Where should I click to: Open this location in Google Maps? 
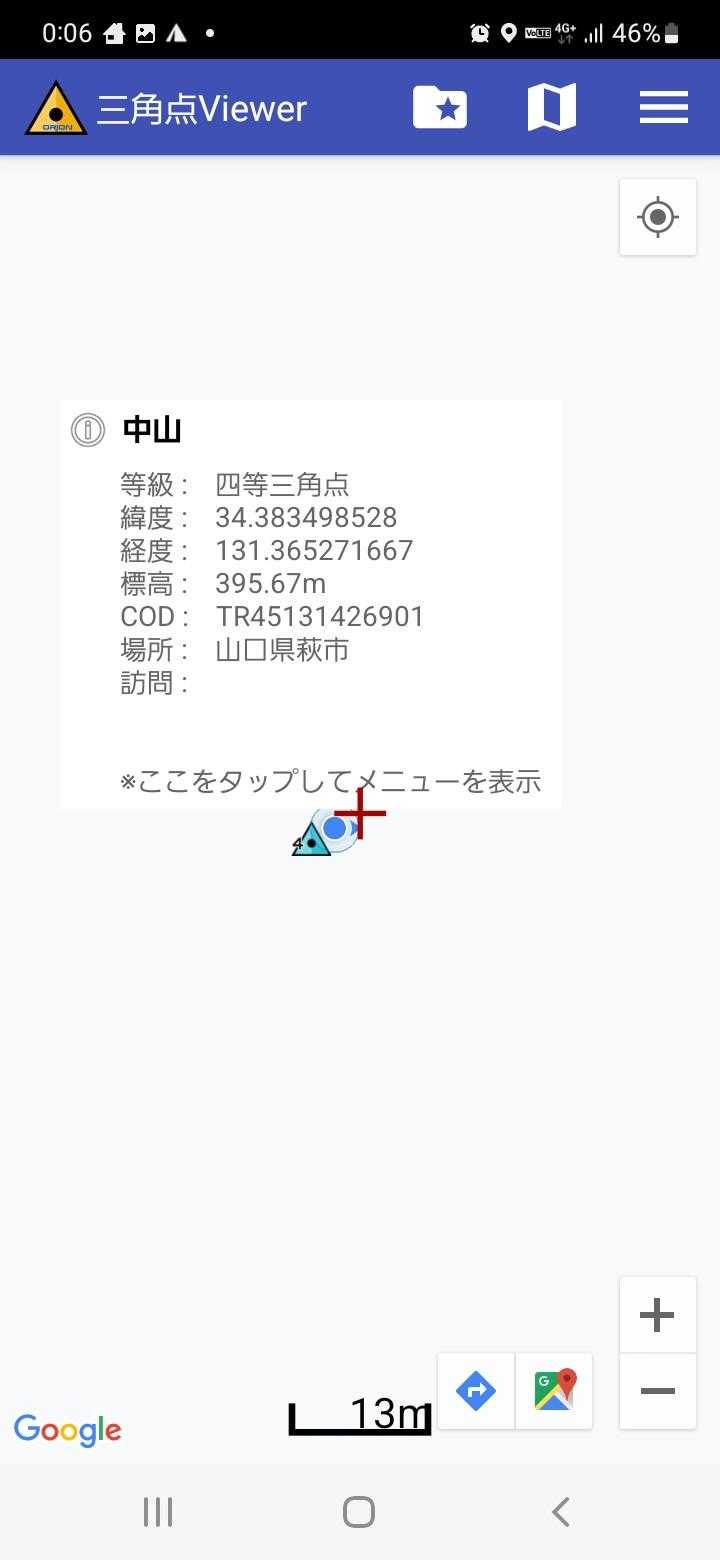tap(554, 1391)
